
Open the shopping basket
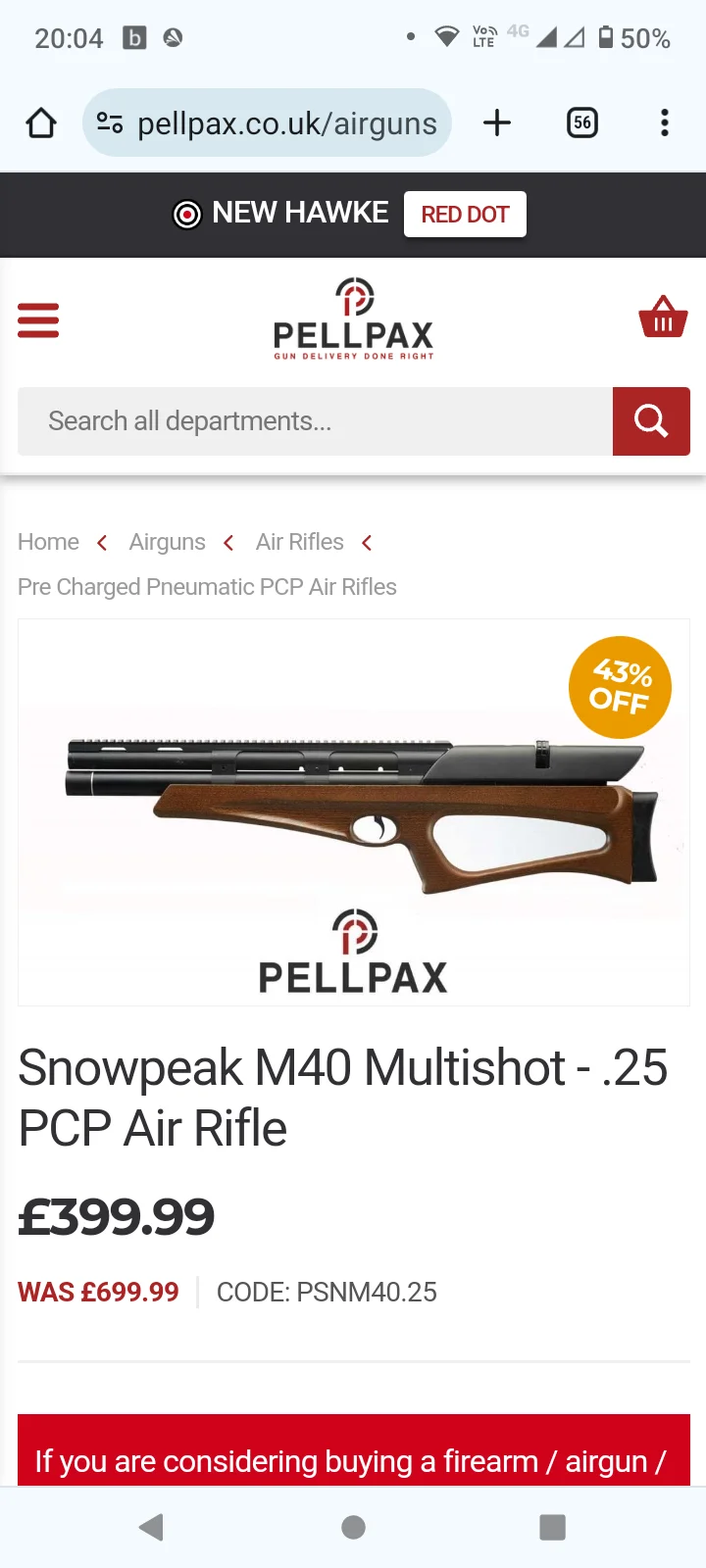point(663,318)
